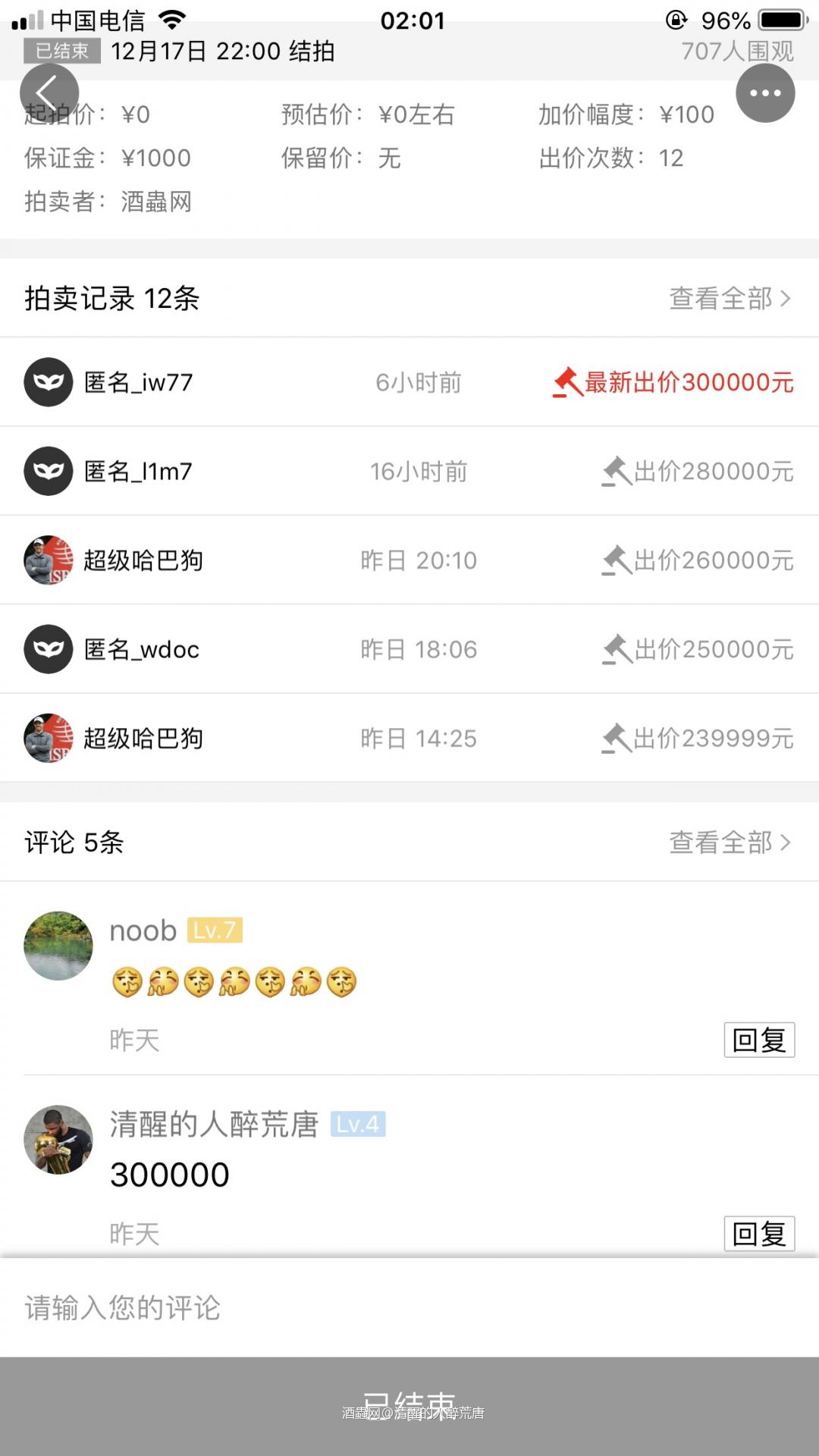Open the more options ellipsis button
This screenshot has width=819, height=1456.
765,93
